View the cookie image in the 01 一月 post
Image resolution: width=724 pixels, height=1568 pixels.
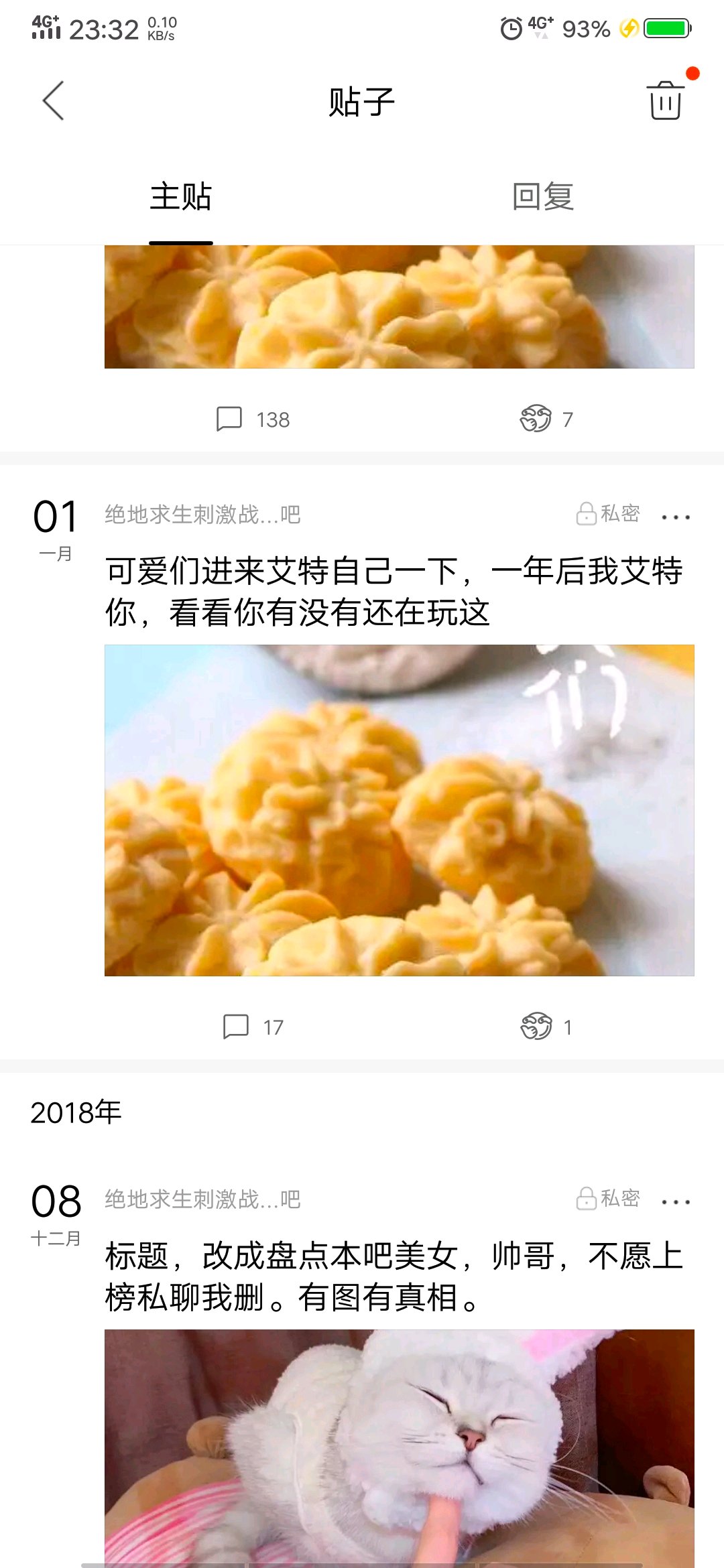399,809
